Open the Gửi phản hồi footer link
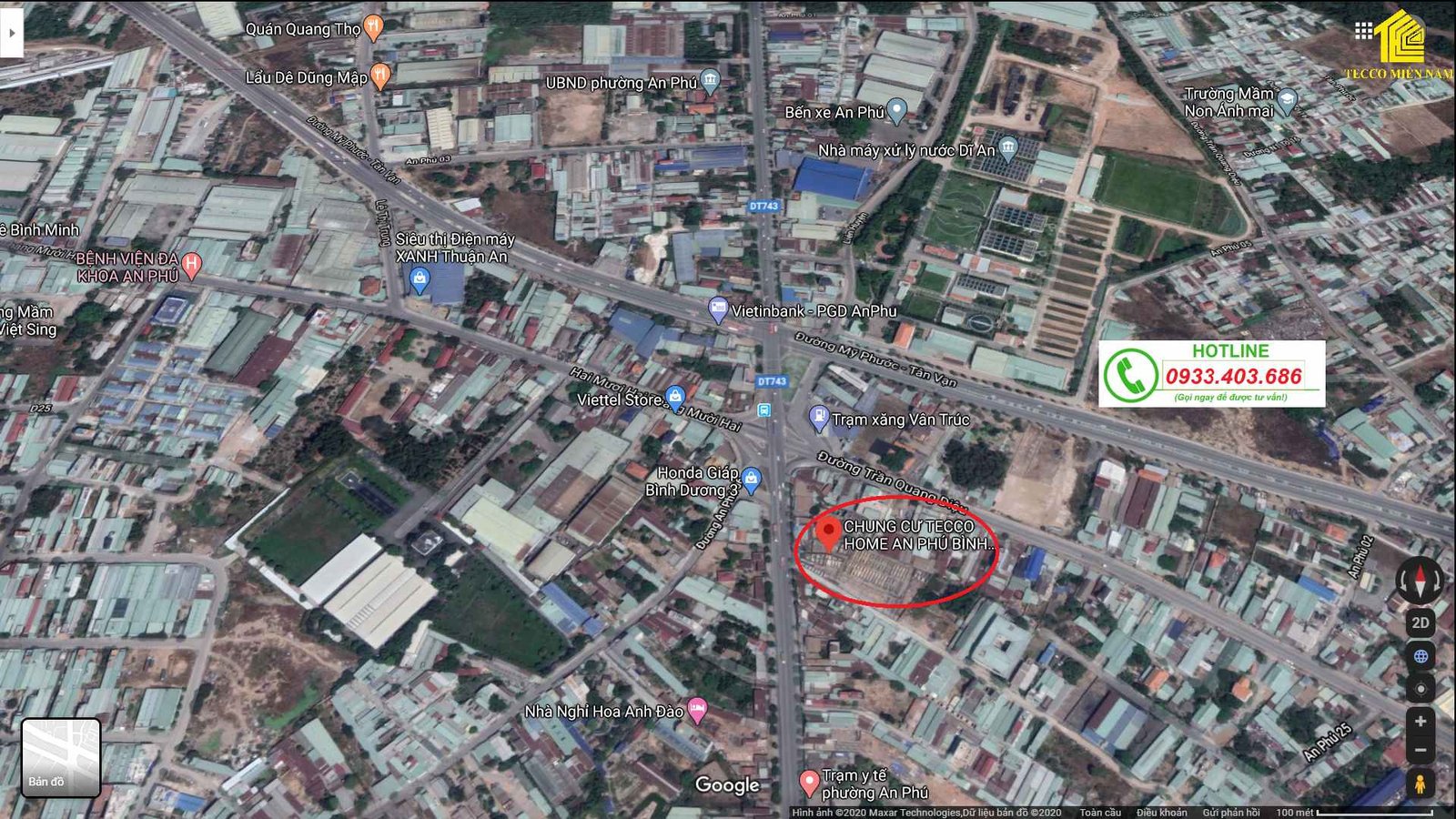This screenshot has width=1456, height=819. (x=1230, y=813)
